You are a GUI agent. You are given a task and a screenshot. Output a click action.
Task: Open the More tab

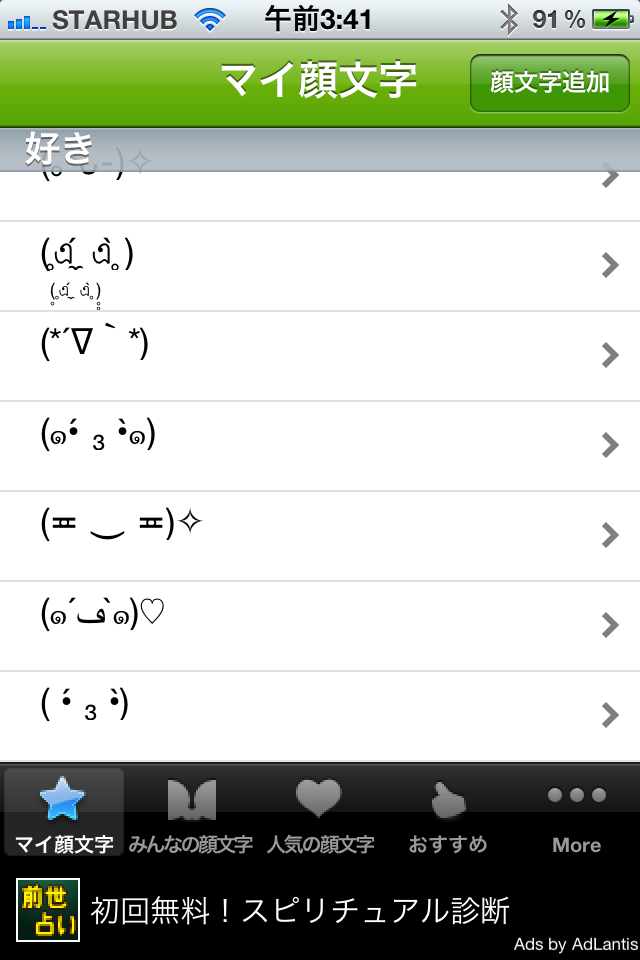pyautogui.click(x=576, y=814)
